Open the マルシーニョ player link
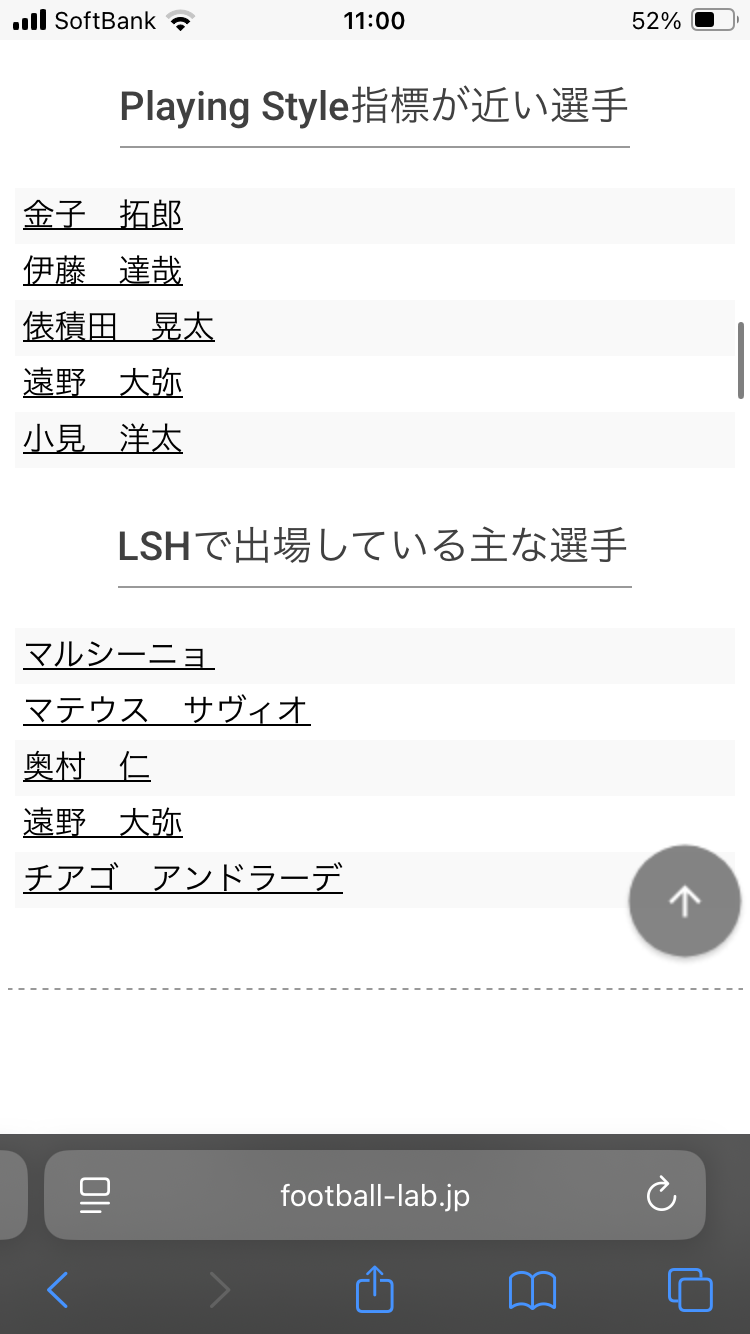Viewport: 750px width, 1334px height. tap(119, 656)
